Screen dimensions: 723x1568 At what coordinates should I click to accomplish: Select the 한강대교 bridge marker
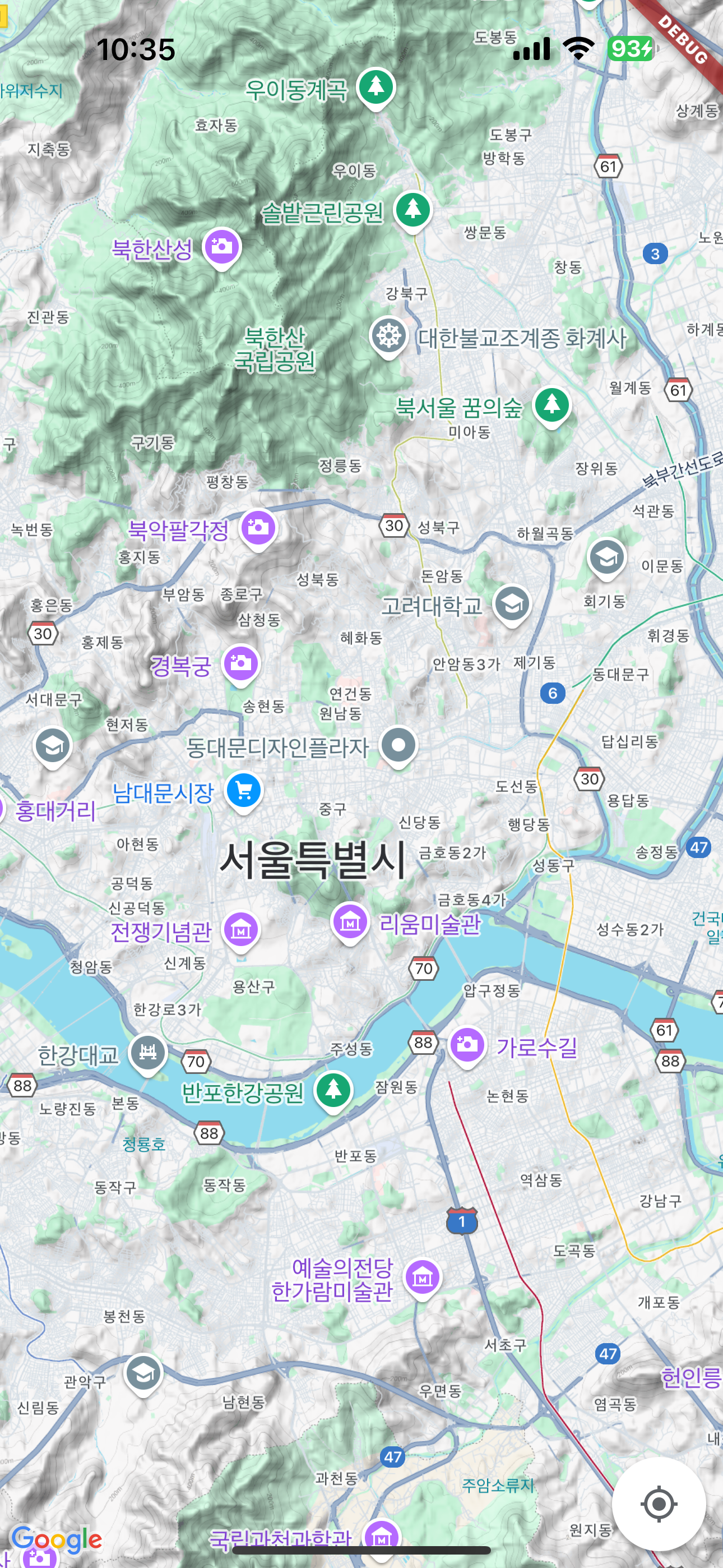(148, 1052)
